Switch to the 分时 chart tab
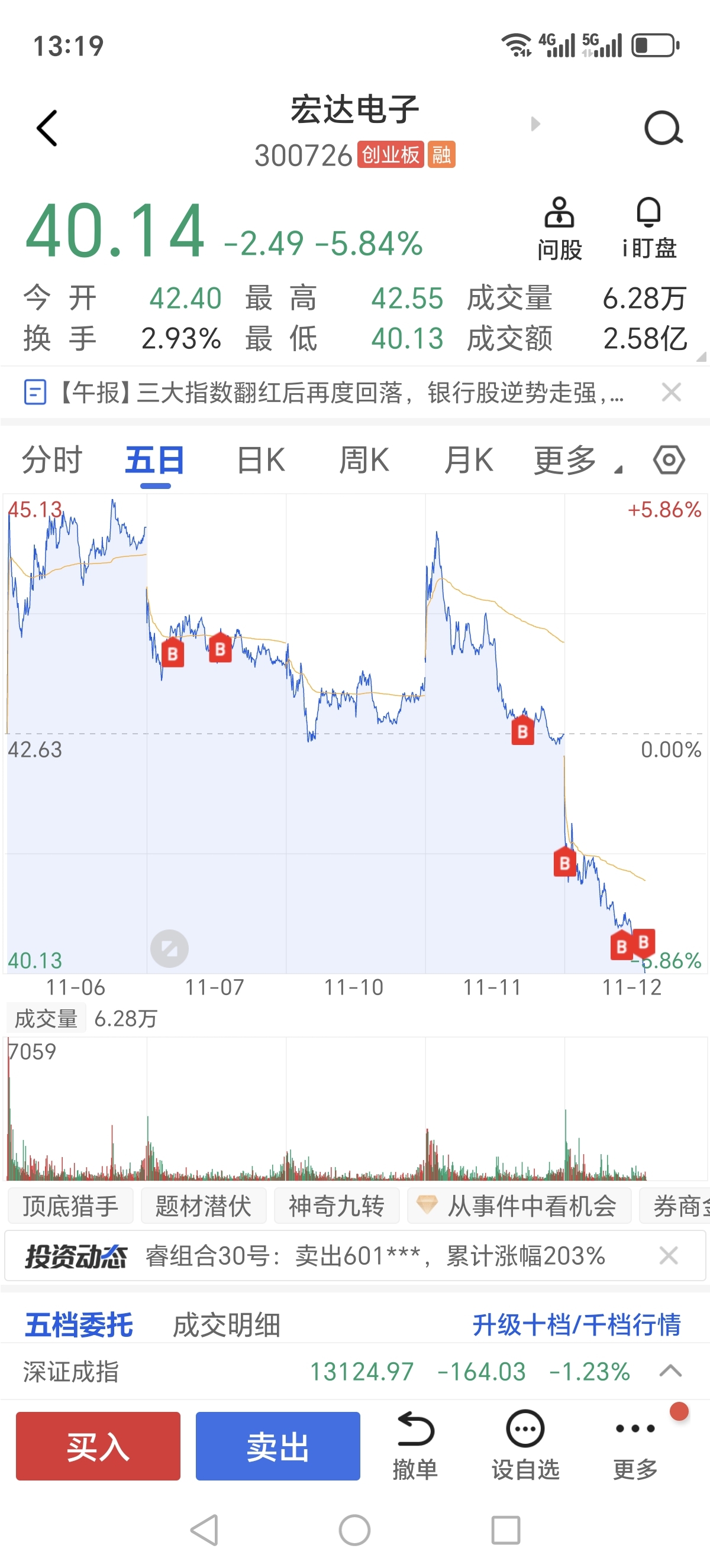Screen dimensions: 710x1568 click(53, 459)
